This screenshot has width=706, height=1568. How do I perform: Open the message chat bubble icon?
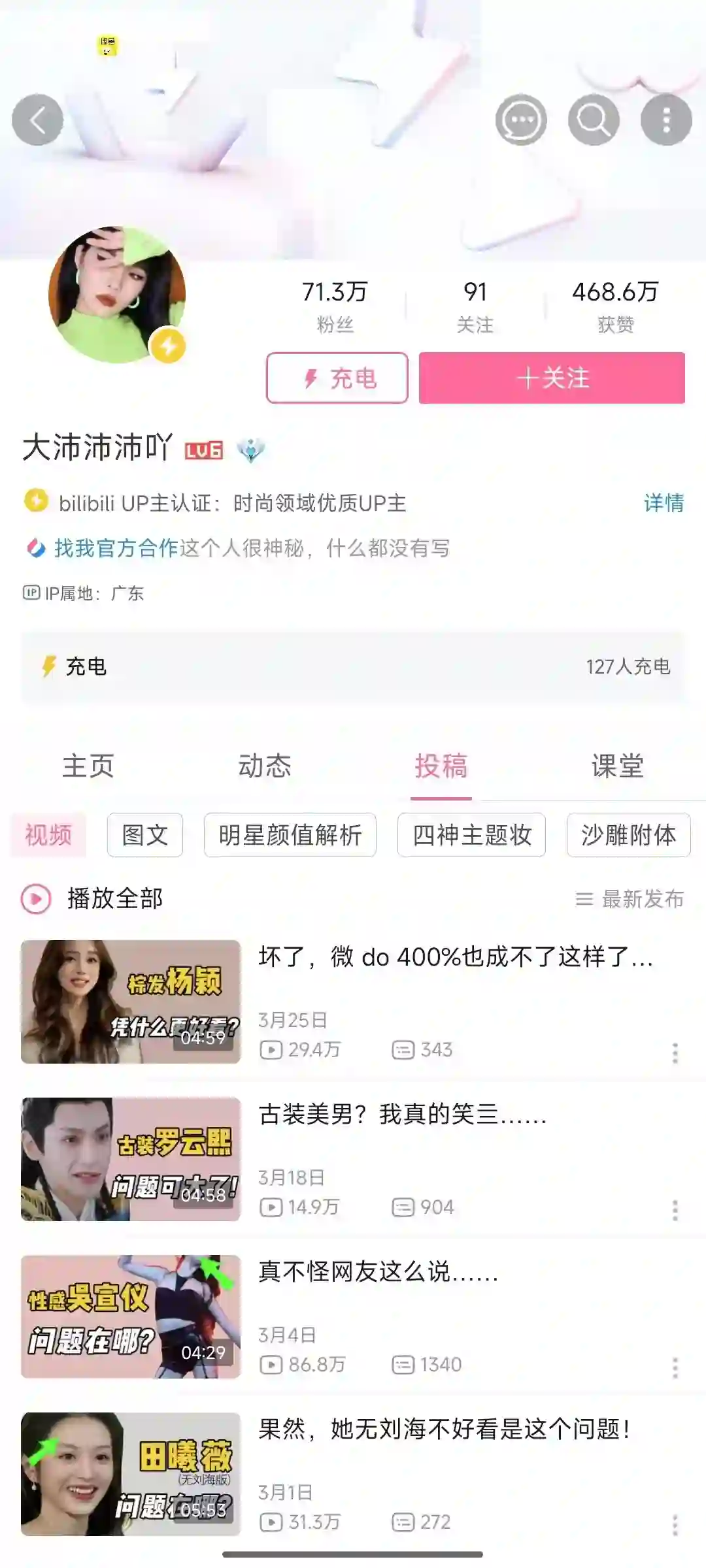tap(521, 120)
